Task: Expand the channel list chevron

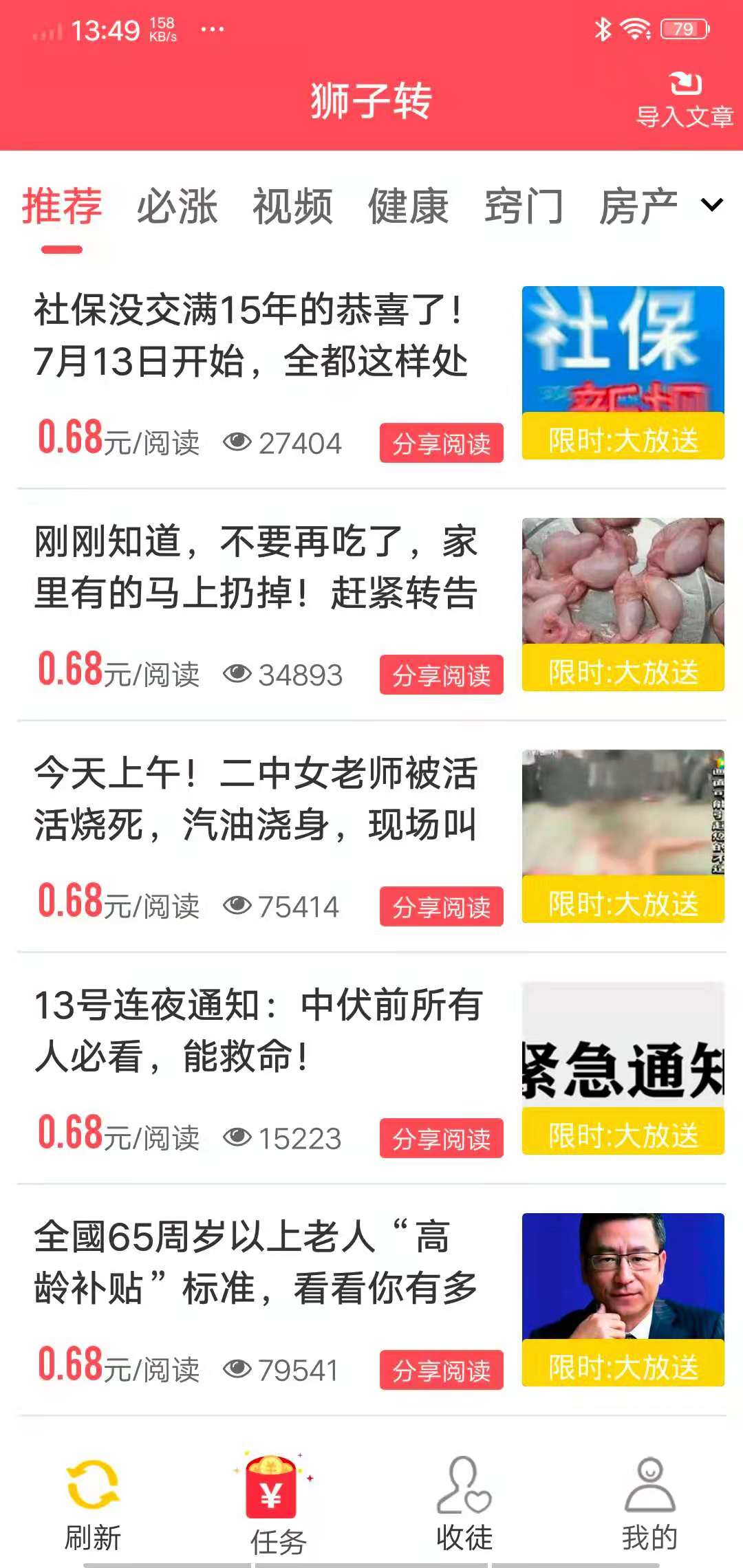Action: tap(711, 205)
